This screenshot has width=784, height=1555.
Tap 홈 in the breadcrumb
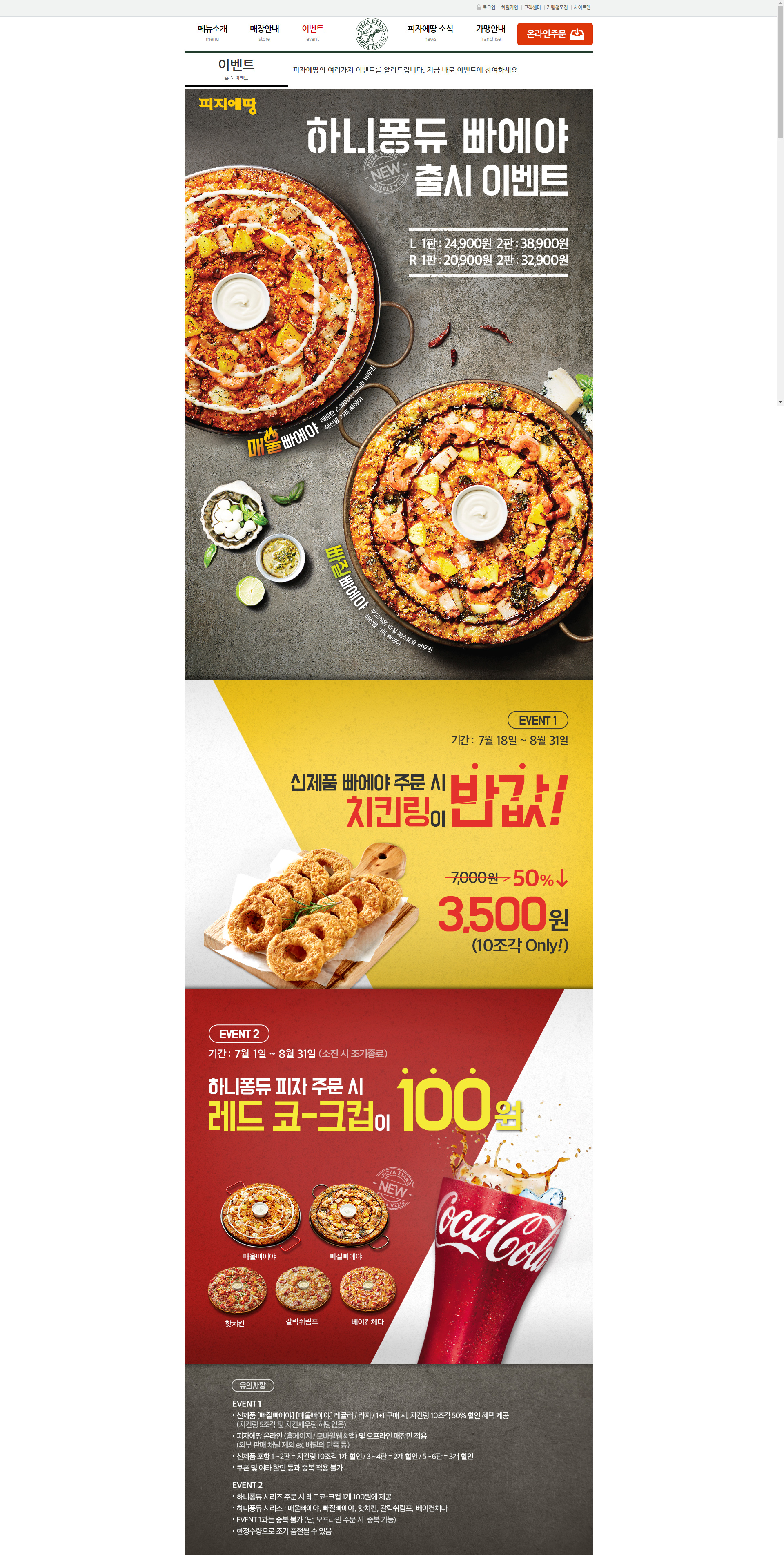click(226, 78)
